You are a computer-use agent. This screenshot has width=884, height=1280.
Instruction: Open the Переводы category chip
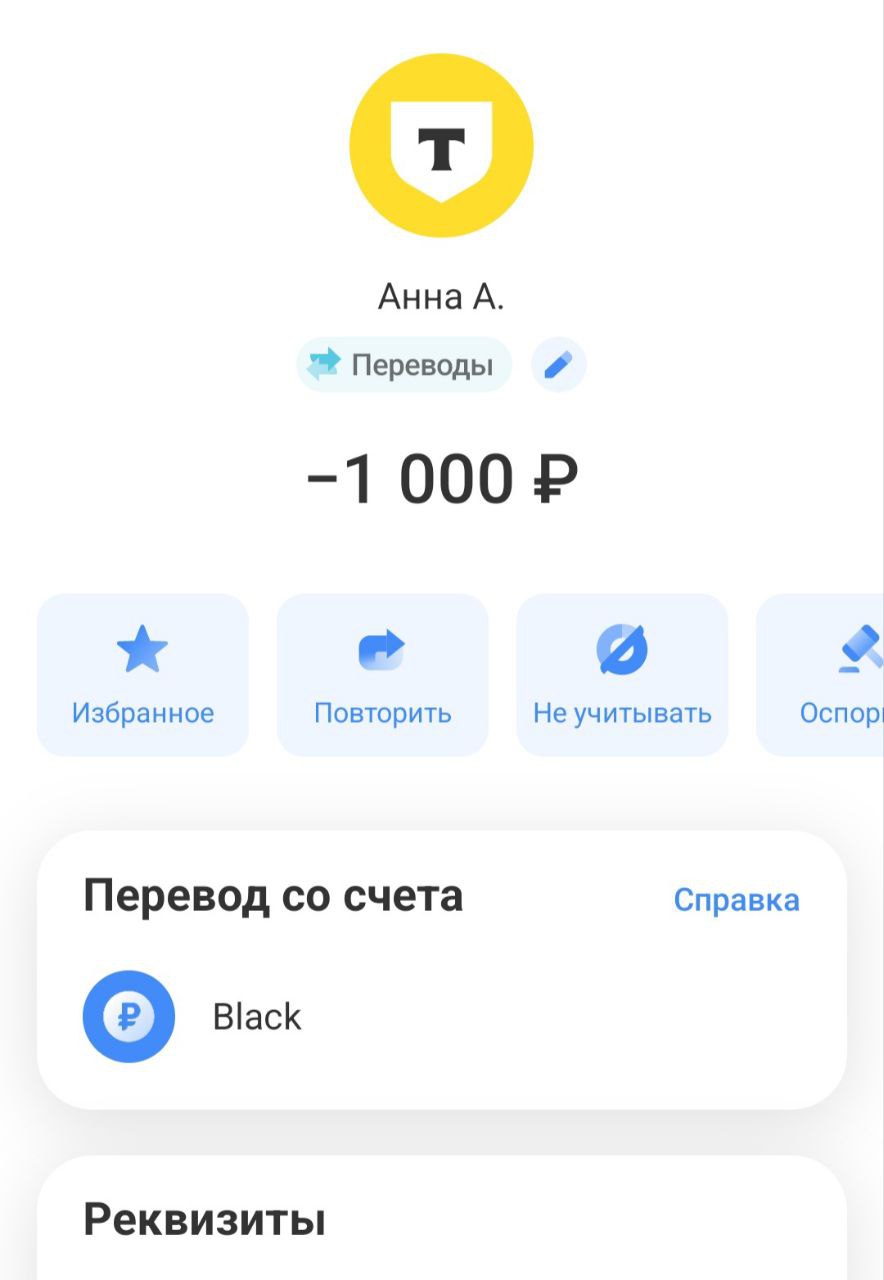(x=404, y=365)
